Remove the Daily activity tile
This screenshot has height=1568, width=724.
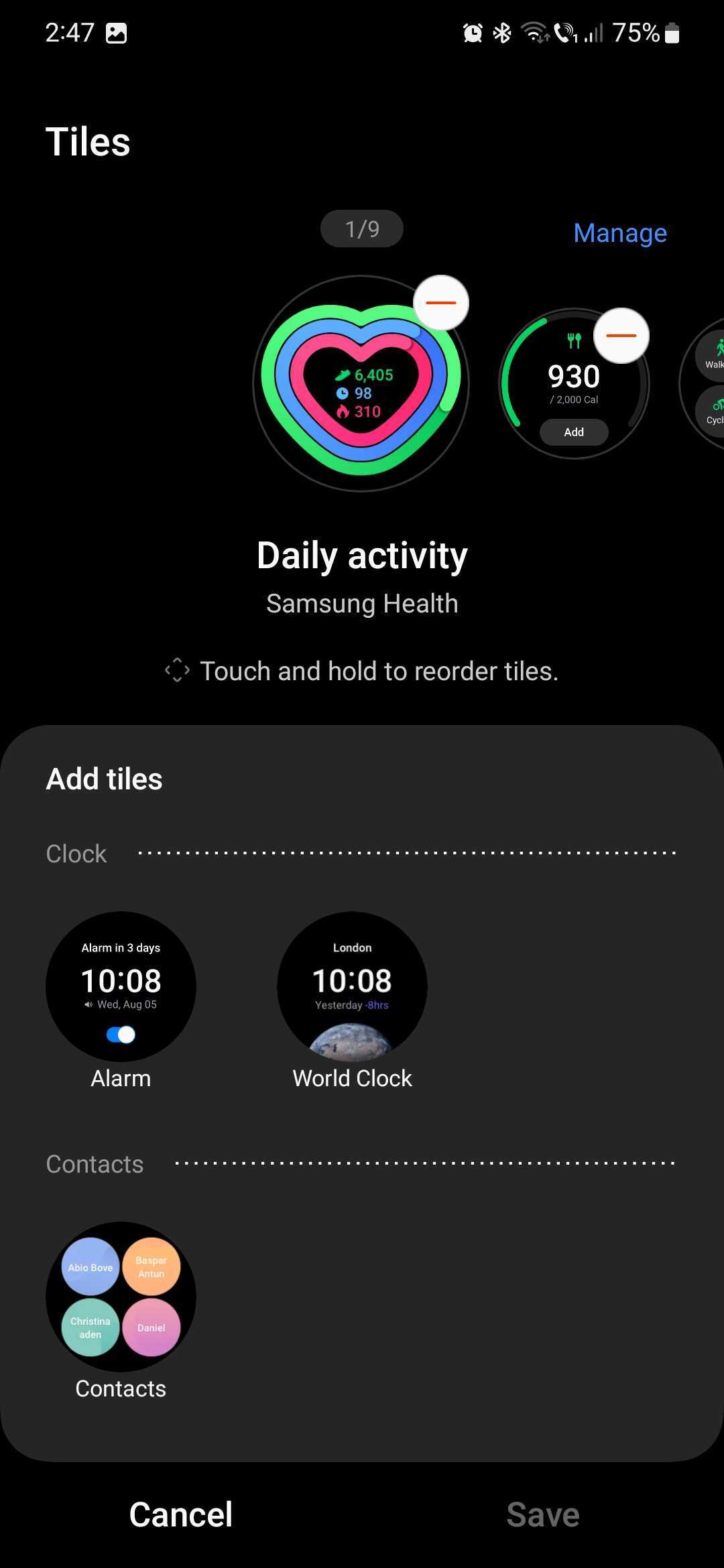click(440, 303)
